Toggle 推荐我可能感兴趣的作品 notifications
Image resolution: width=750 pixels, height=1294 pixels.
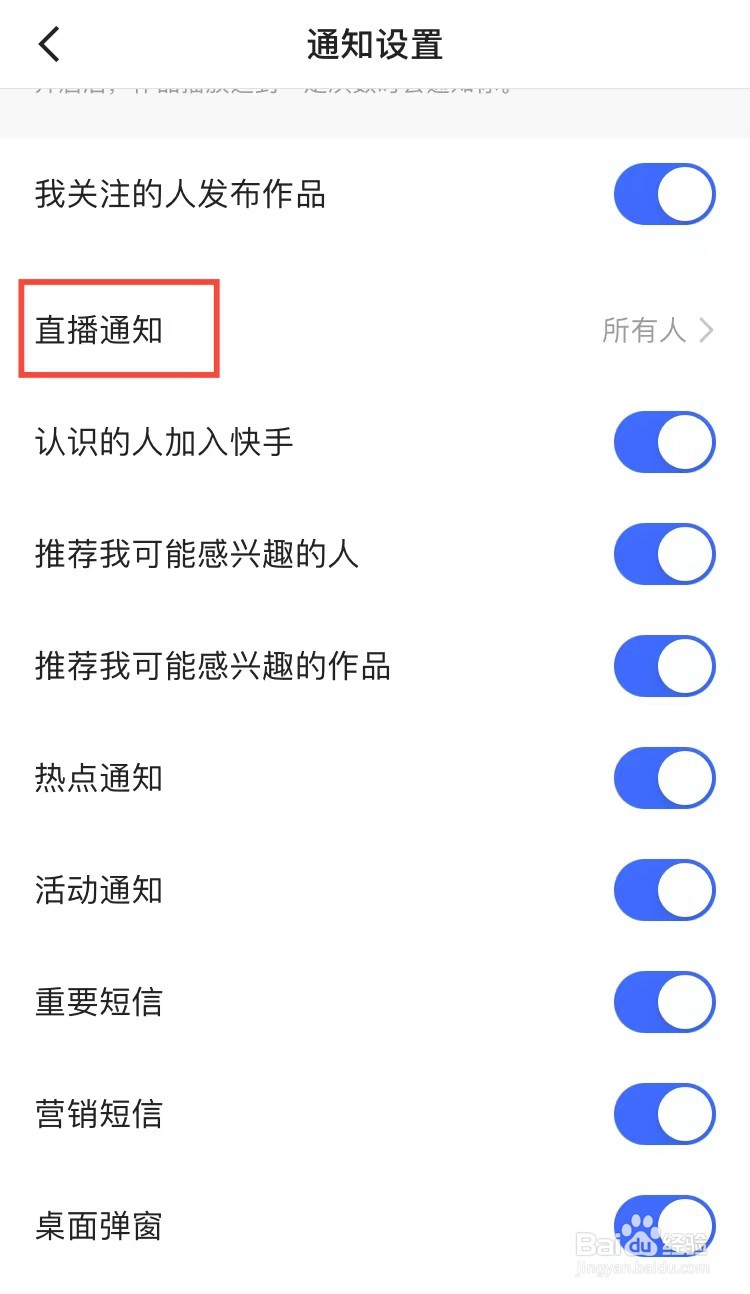click(x=664, y=666)
